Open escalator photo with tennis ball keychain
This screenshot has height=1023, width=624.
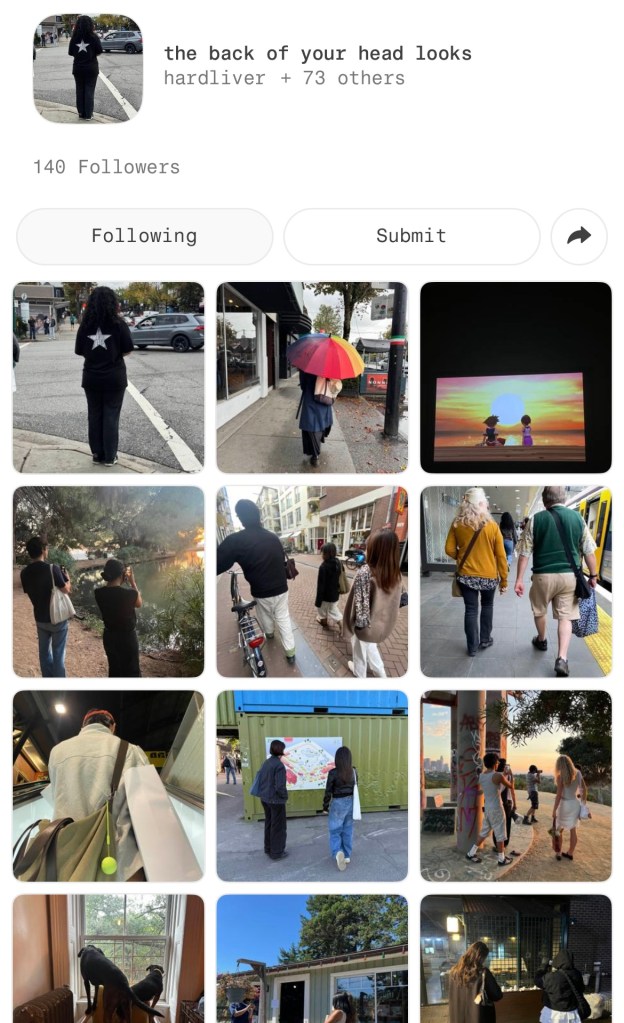click(108, 785)
